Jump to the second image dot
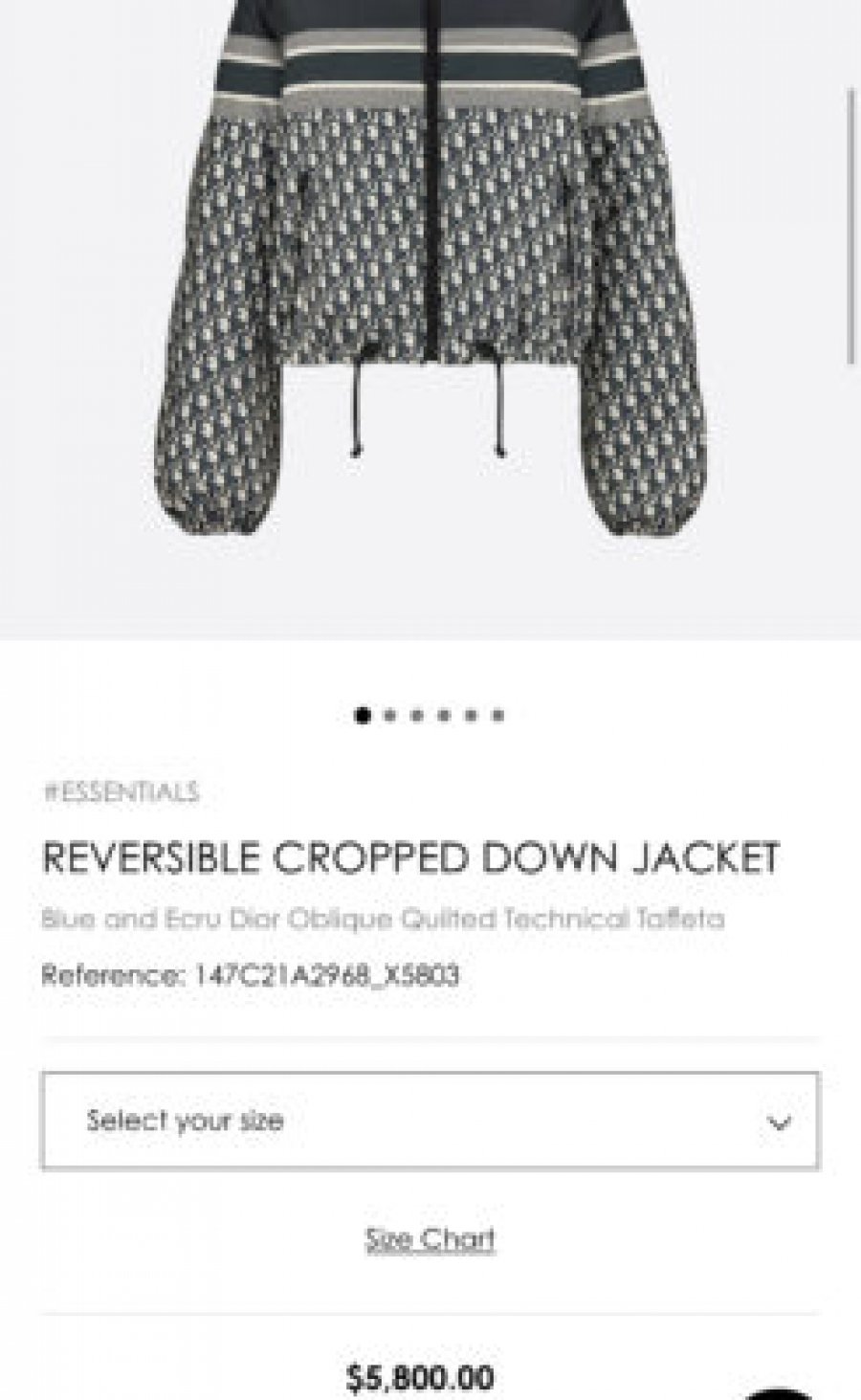Screen dimensions: 861x1400 pos(389,715)
